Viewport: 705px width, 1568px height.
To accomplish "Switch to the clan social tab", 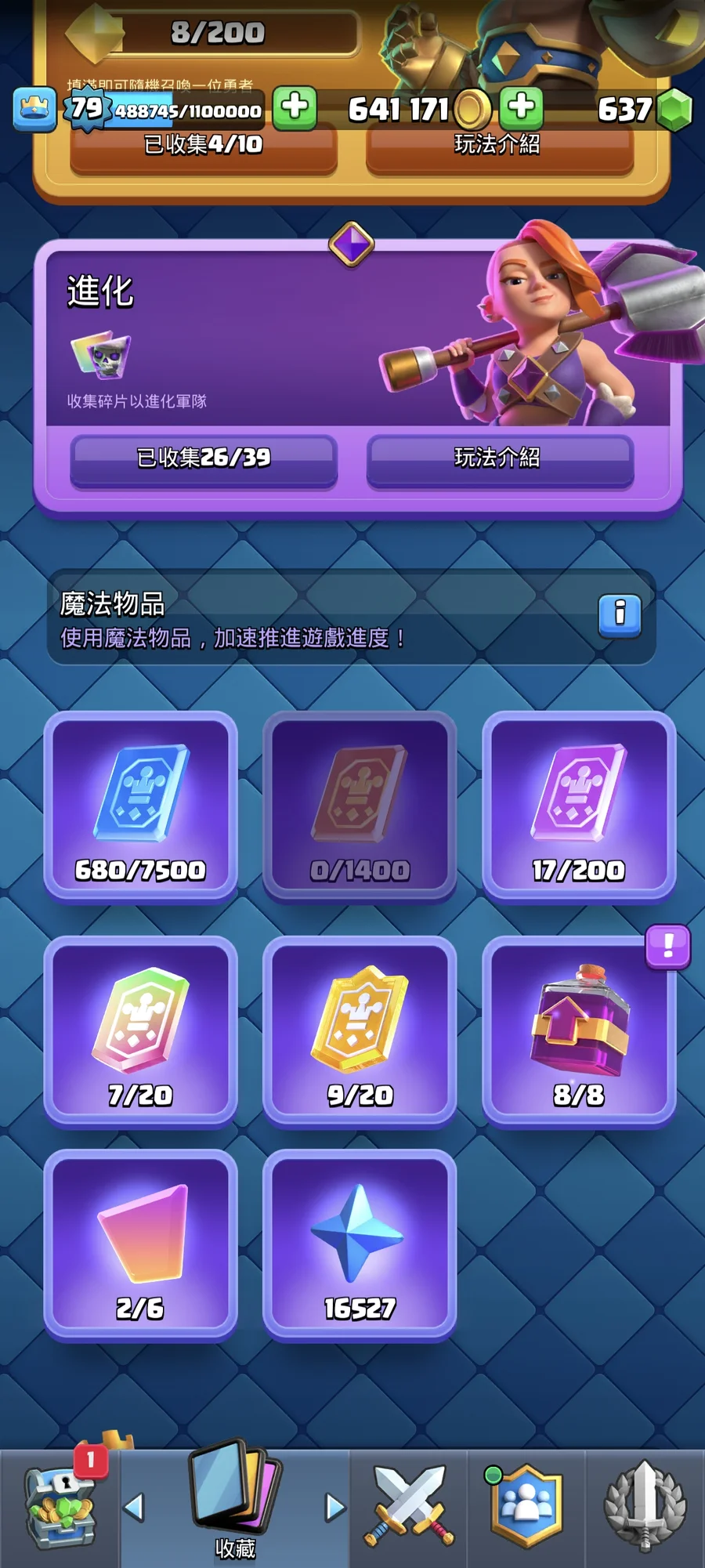I will (x=526, y=1506).
